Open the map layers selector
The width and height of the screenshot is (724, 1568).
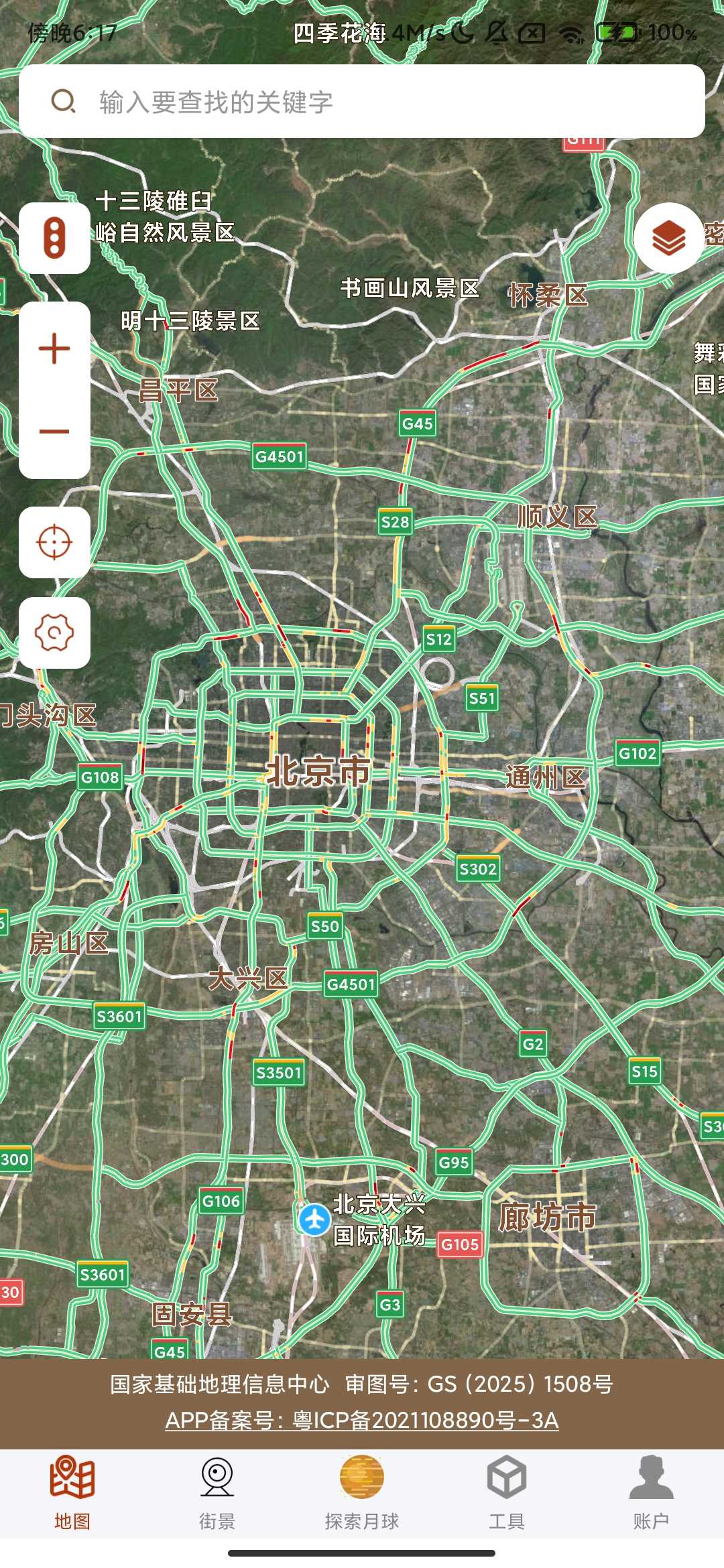pos(668,238)
